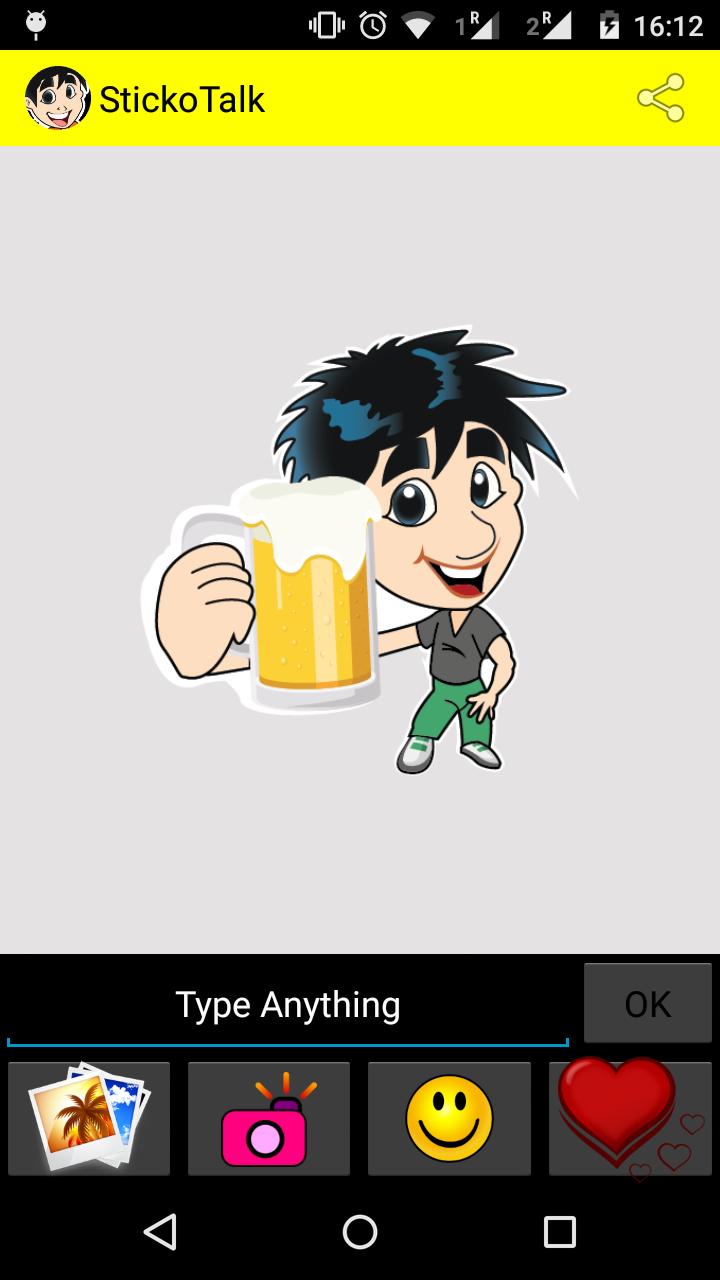720x1280 pixels.
Task: Share the sticker using the share icon
Action: pyautogui.click(x=660, y=98)
